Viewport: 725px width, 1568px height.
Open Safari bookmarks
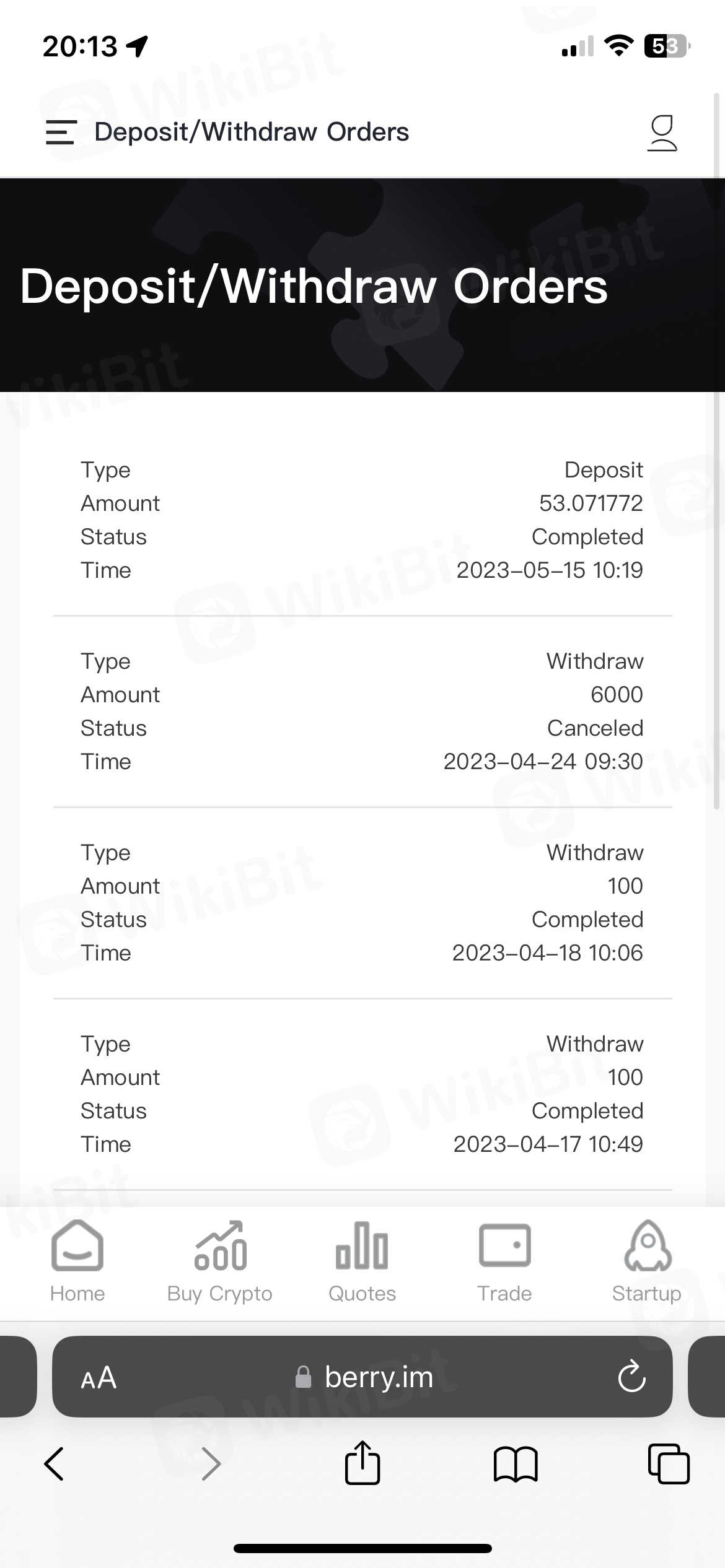tap(516, 1465)
